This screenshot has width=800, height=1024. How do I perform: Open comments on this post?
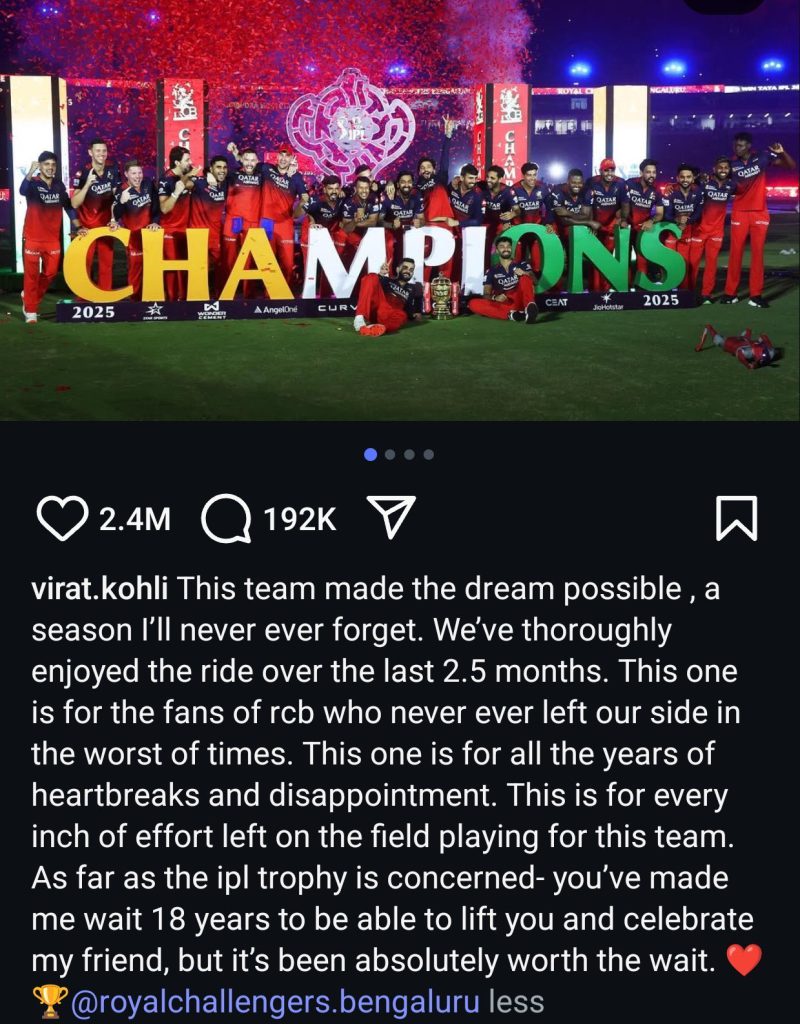coord(226,519)
